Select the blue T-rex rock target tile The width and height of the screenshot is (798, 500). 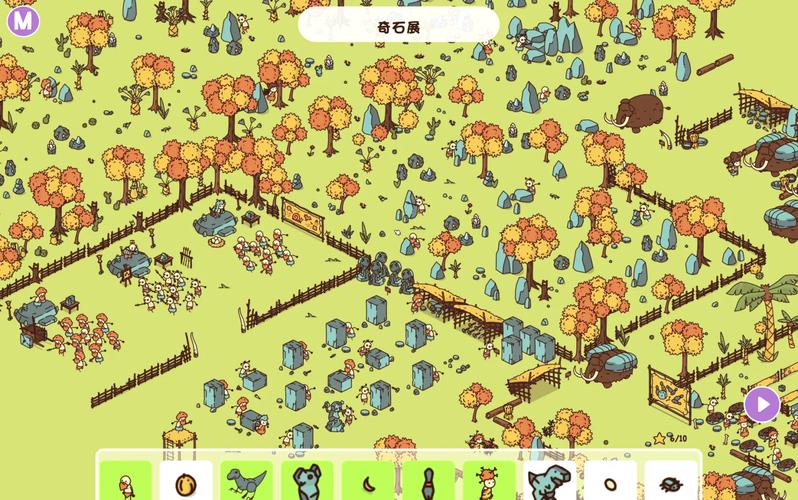549,482
